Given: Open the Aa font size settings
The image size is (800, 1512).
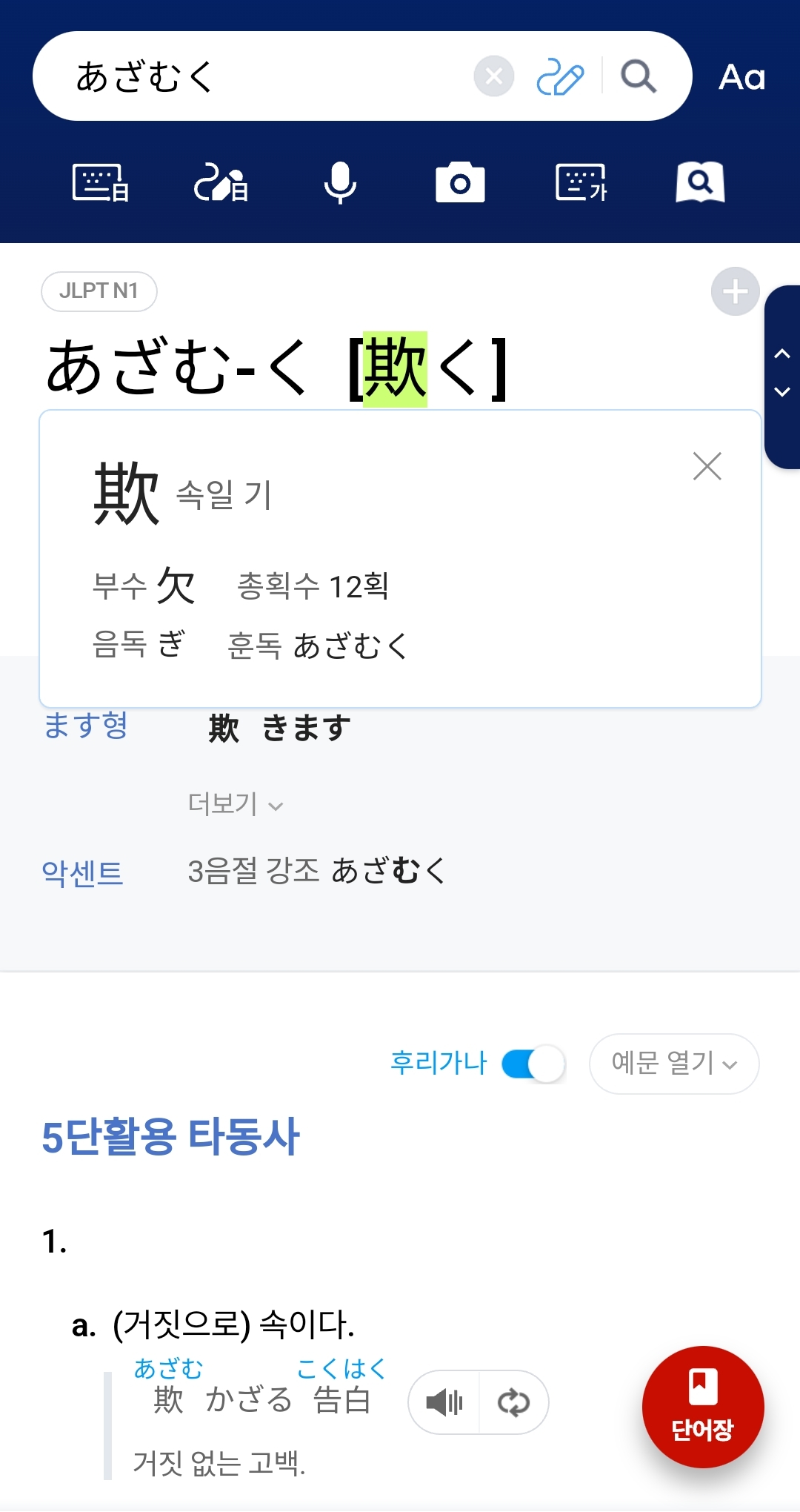Looking at the screenshot, I should (741, 77).
